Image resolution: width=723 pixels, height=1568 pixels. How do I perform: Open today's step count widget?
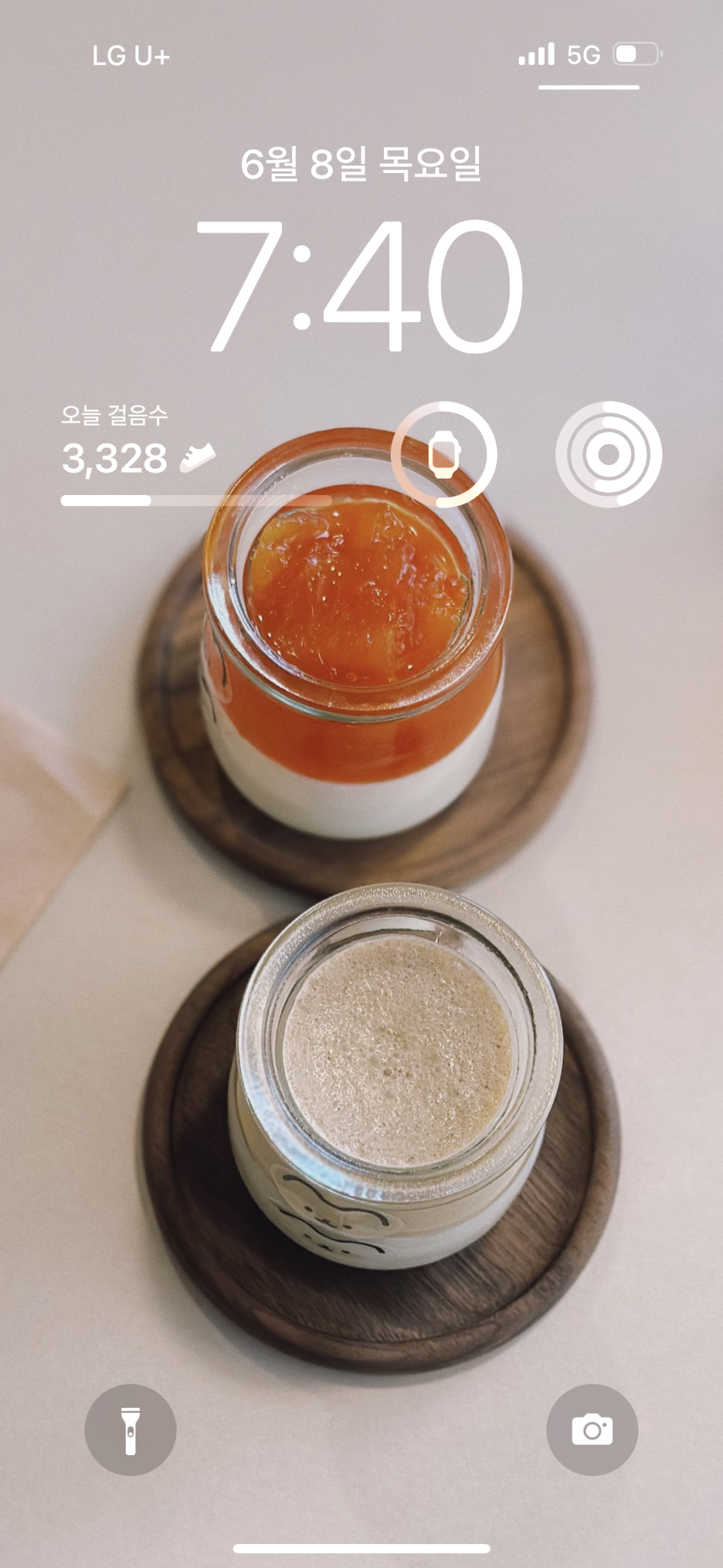pyautogui.click(x=196, y=455)
